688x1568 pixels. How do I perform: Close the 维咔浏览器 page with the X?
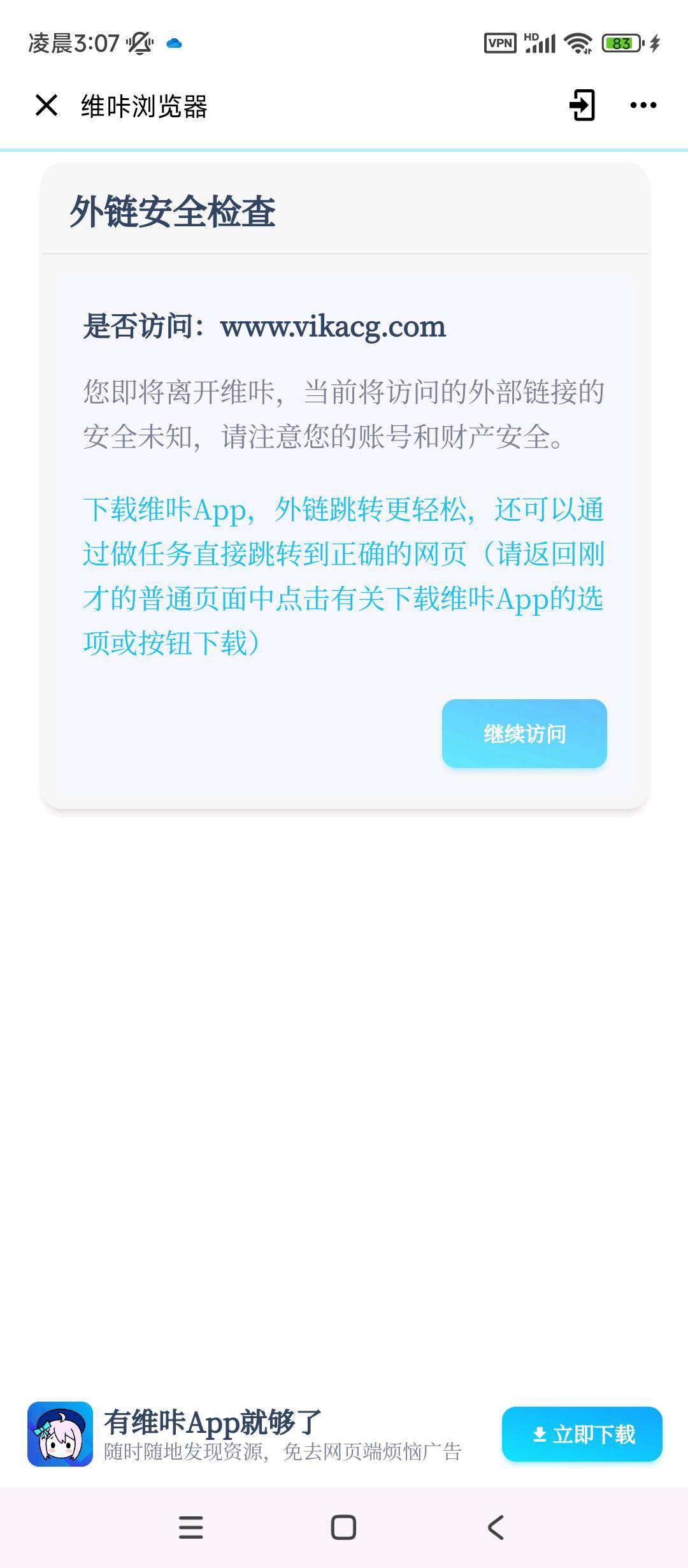(45, 106)
